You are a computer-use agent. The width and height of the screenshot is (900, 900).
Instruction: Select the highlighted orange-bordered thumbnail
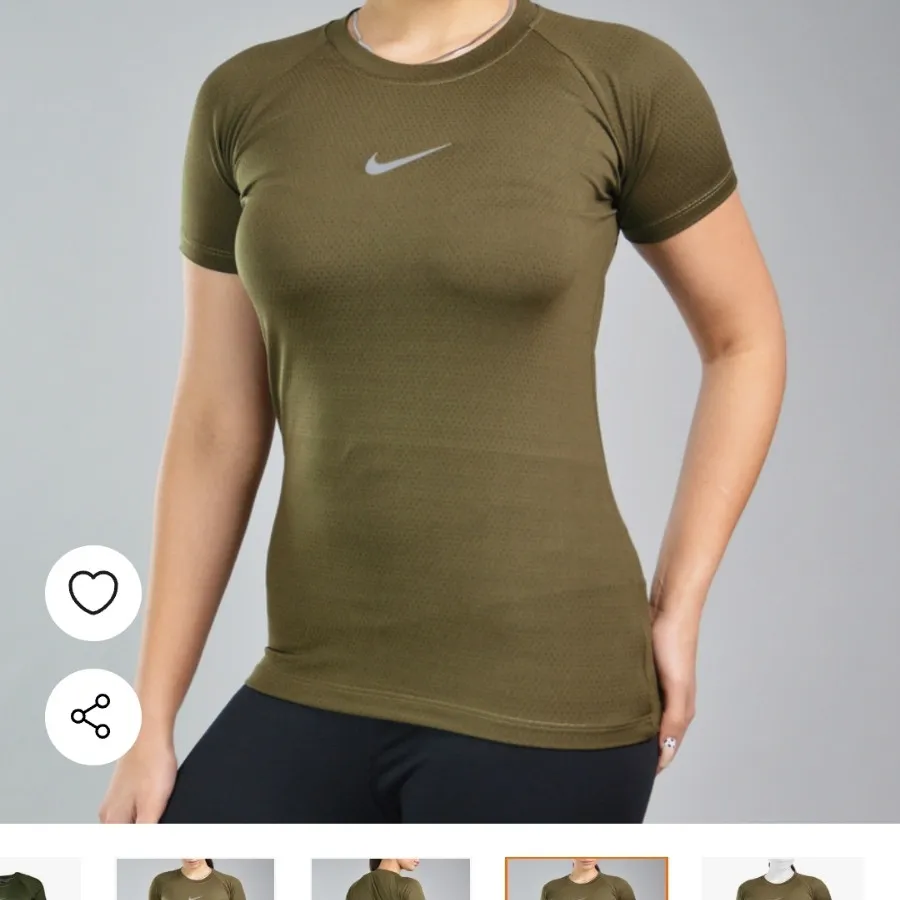coord(586,880)
